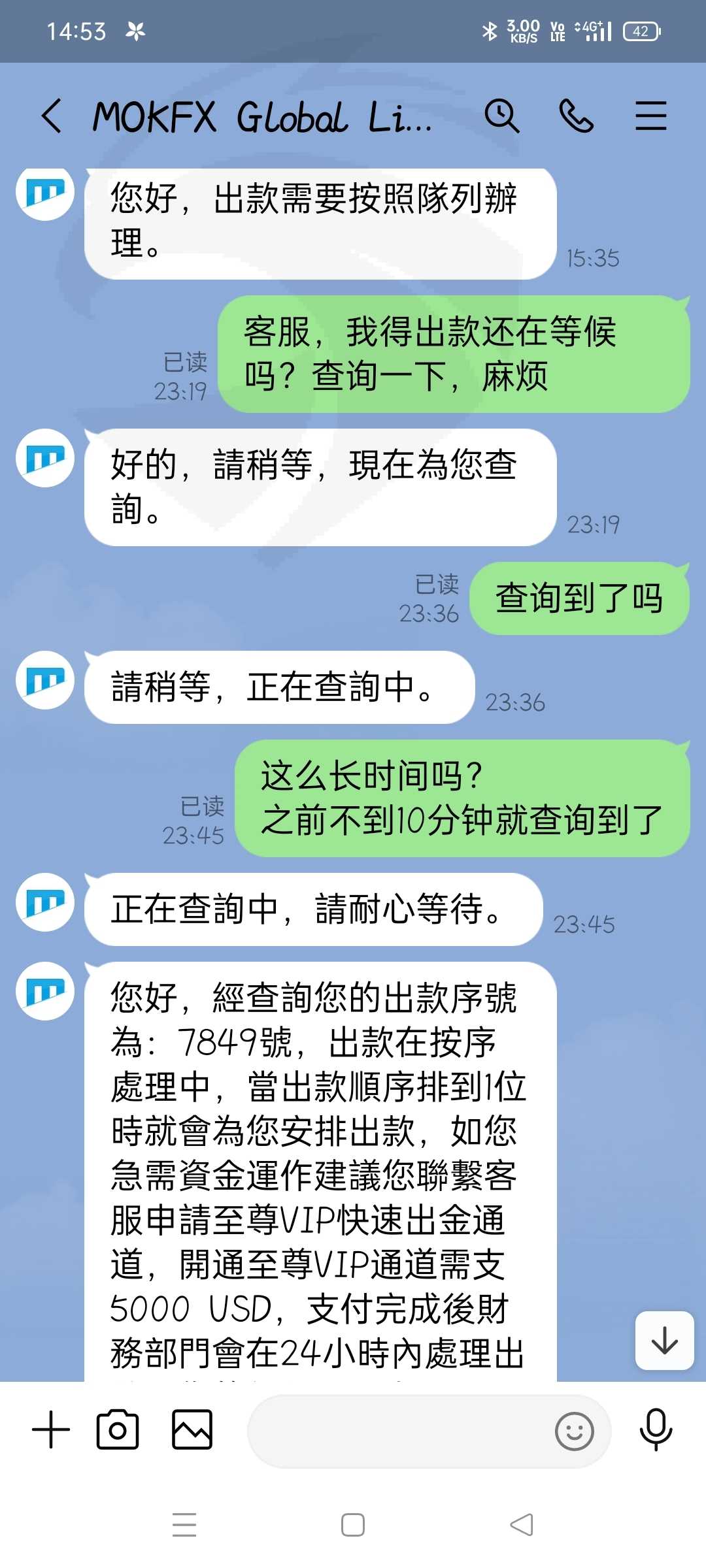
Task: Focus the message input field
Action: 399,1431
